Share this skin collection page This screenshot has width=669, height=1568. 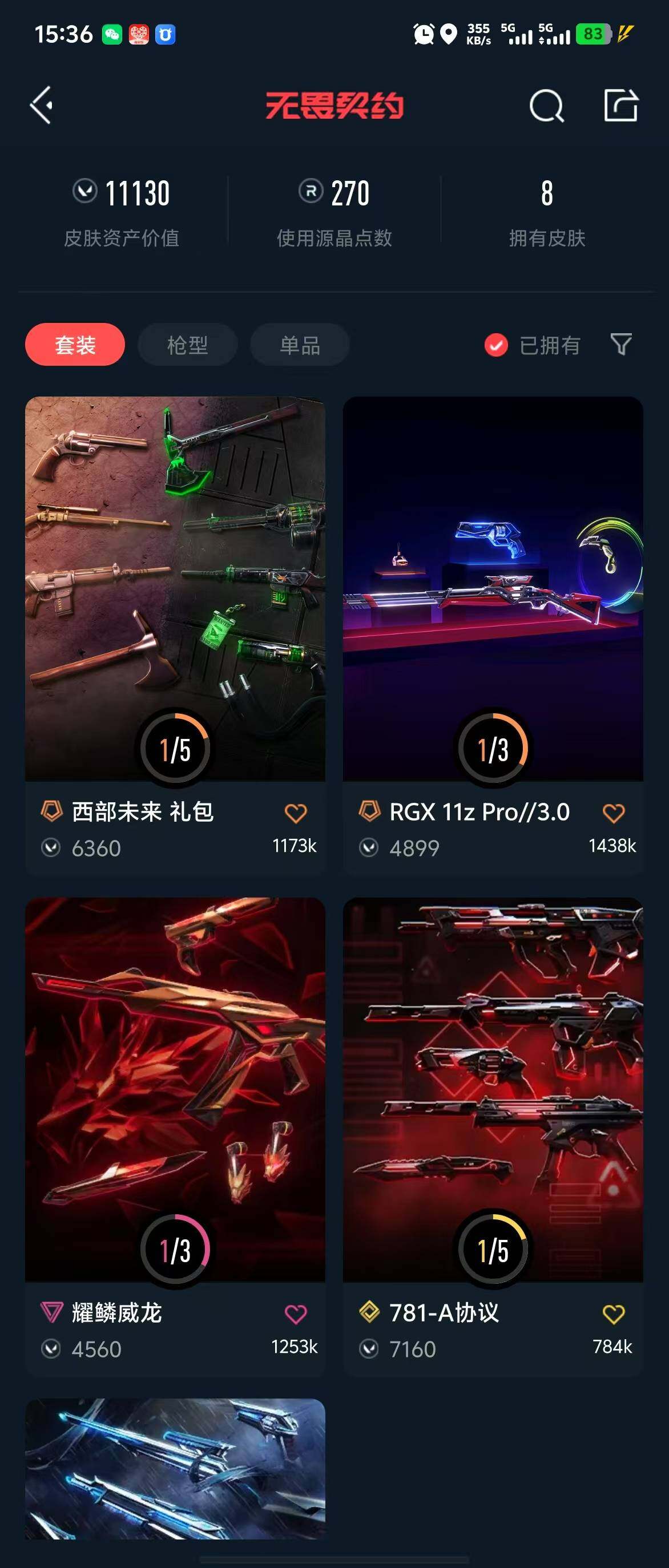(620, 106)
